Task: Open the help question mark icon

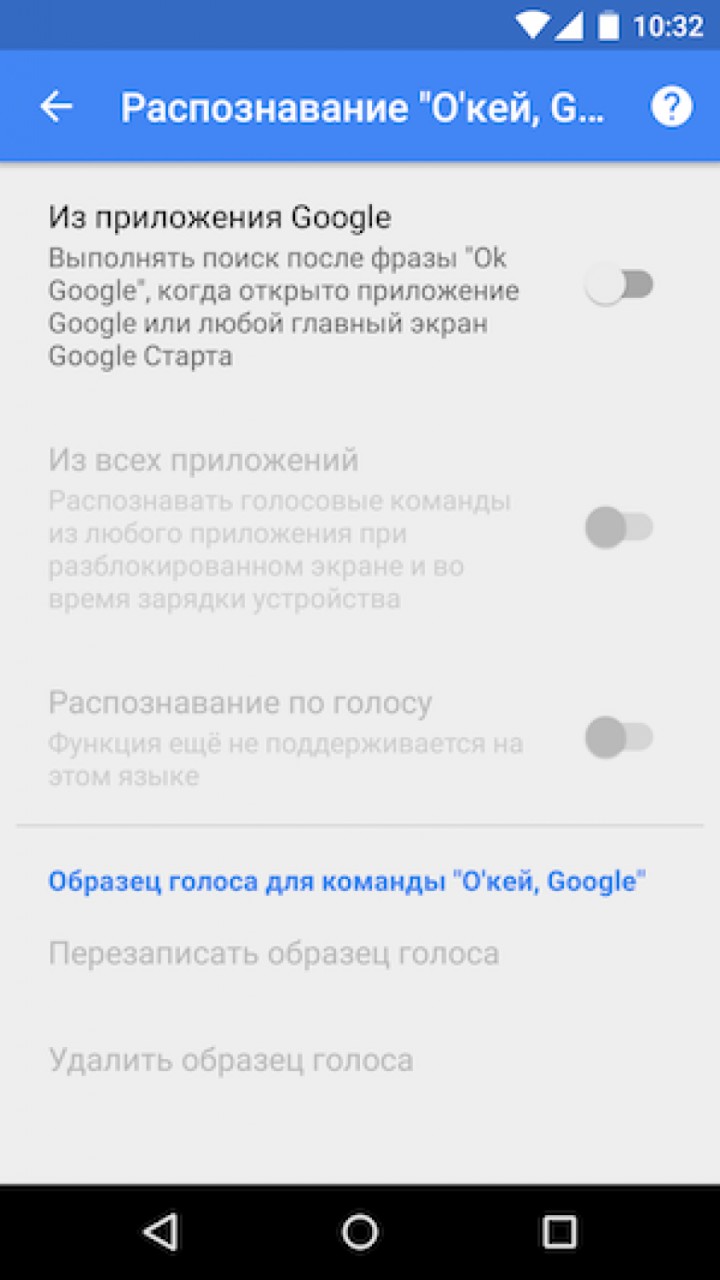Action: 671,106
